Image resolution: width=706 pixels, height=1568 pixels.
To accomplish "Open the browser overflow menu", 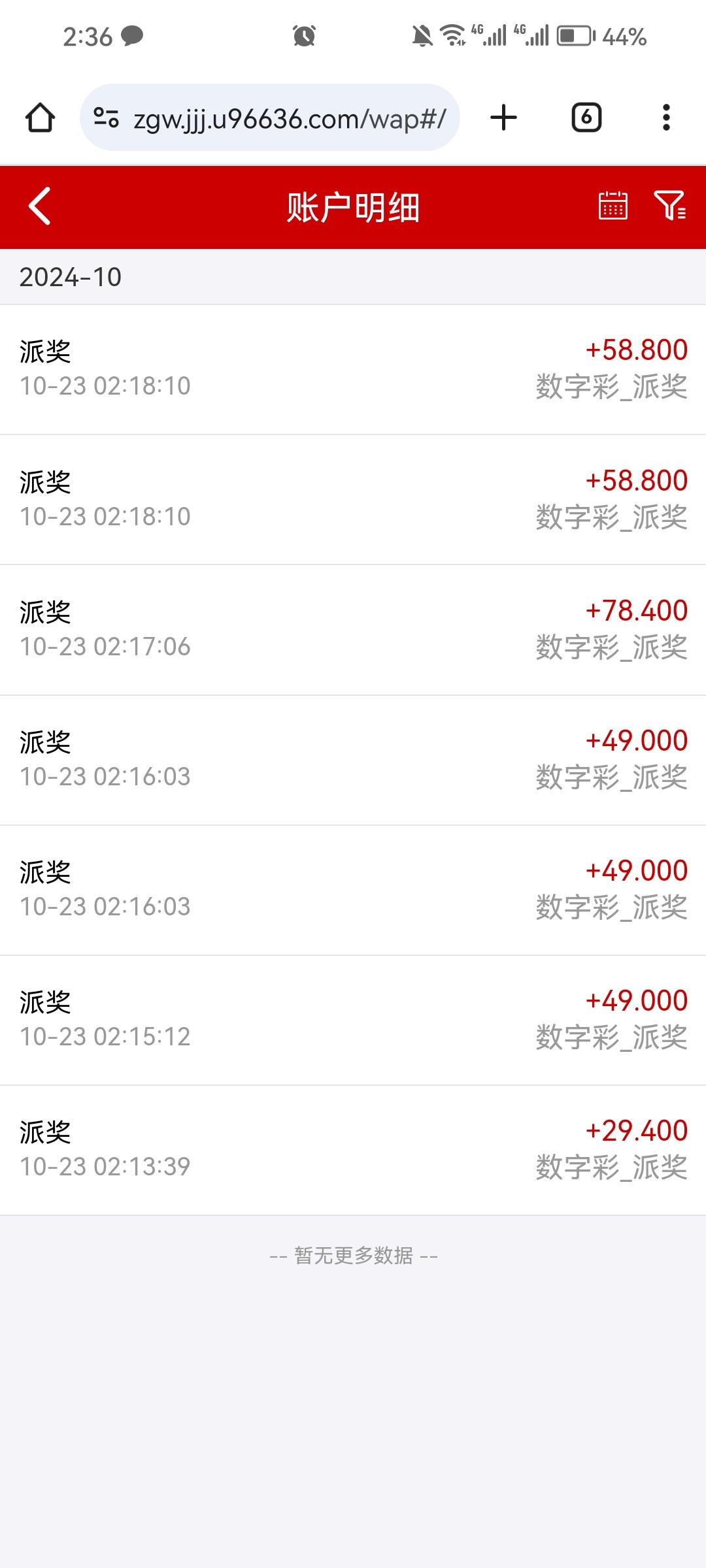I will point(665,118).
